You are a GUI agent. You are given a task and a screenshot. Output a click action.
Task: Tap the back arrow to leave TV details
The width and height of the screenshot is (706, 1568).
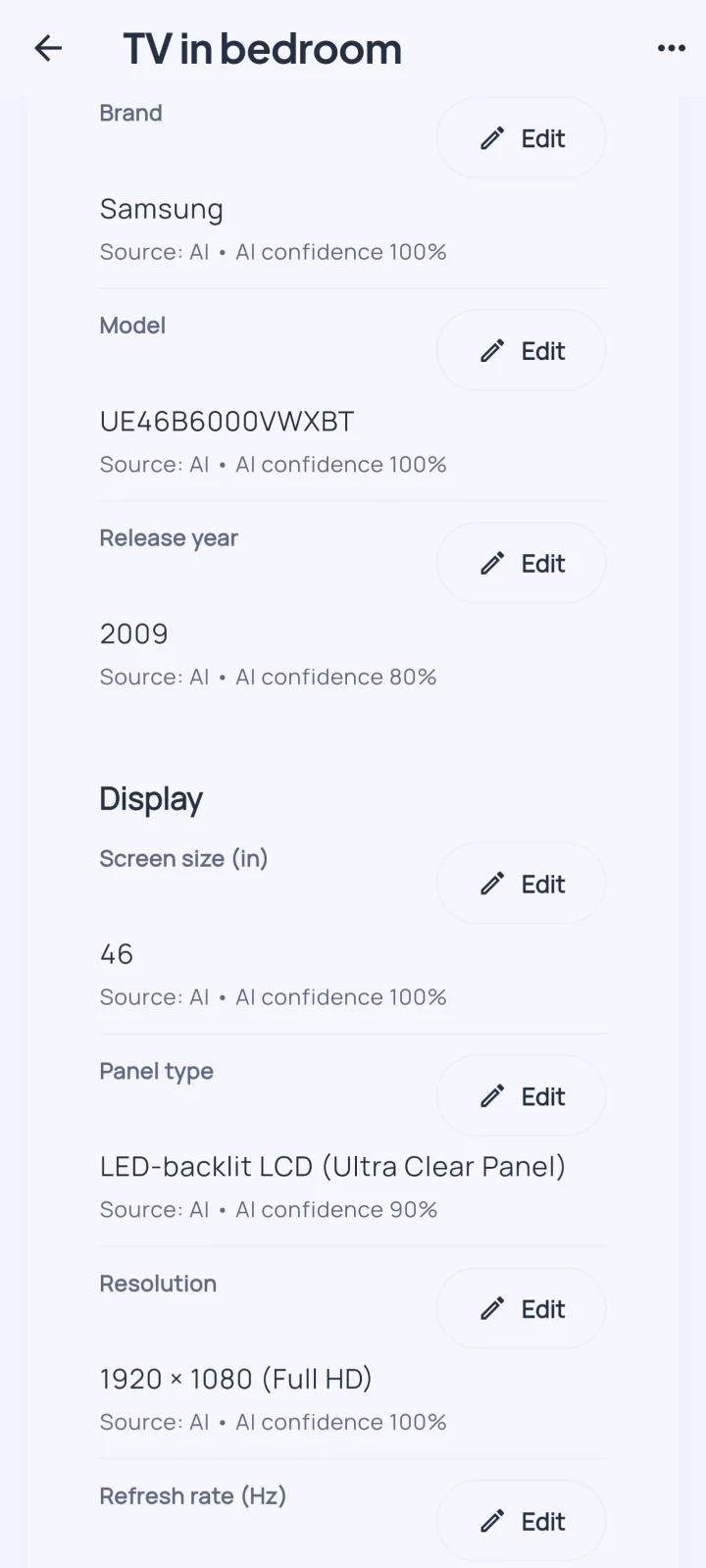click(x=47, y=48)
